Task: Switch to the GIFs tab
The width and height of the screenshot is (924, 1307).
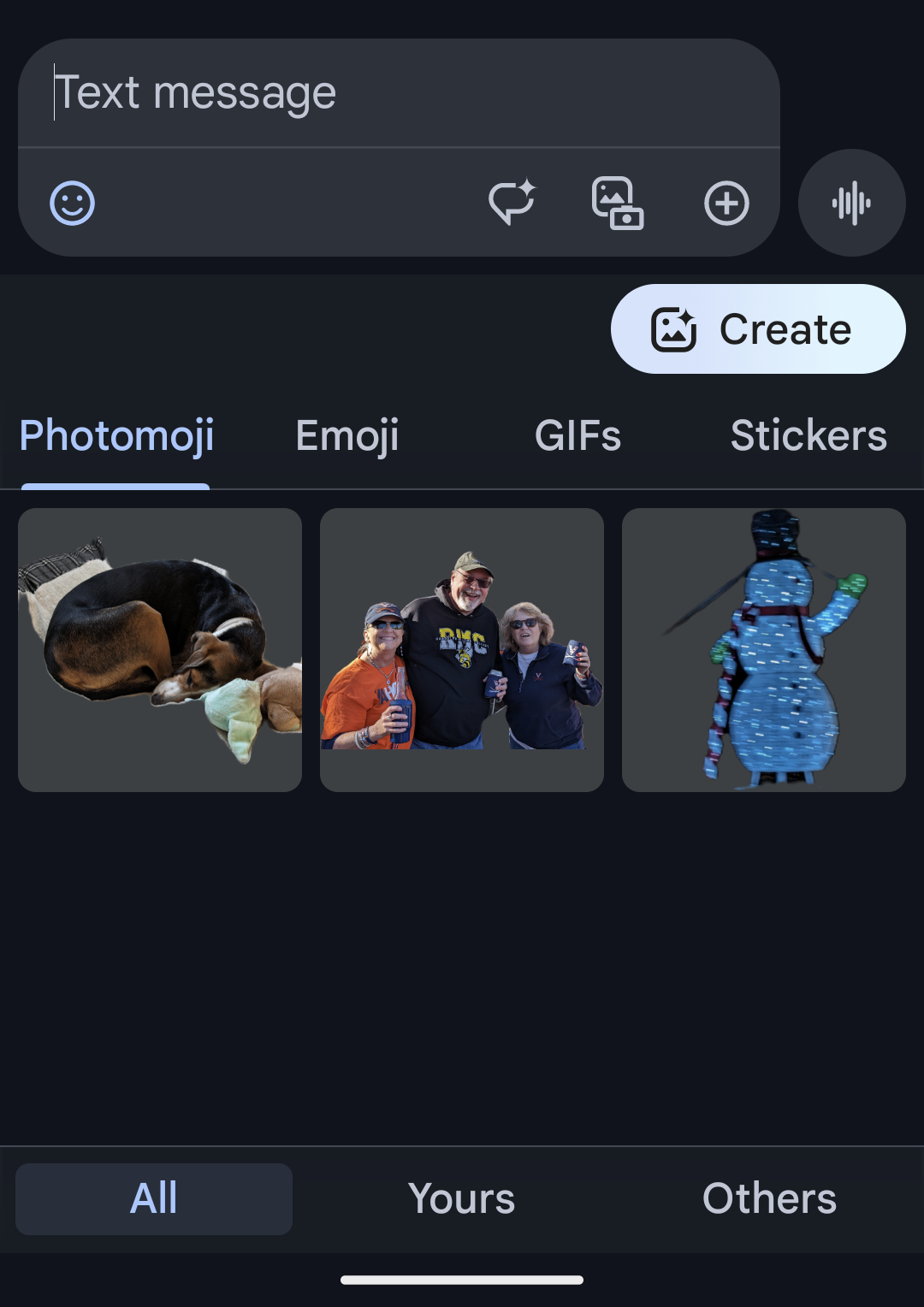Action: pyautogui.click(x=577, y=435)
